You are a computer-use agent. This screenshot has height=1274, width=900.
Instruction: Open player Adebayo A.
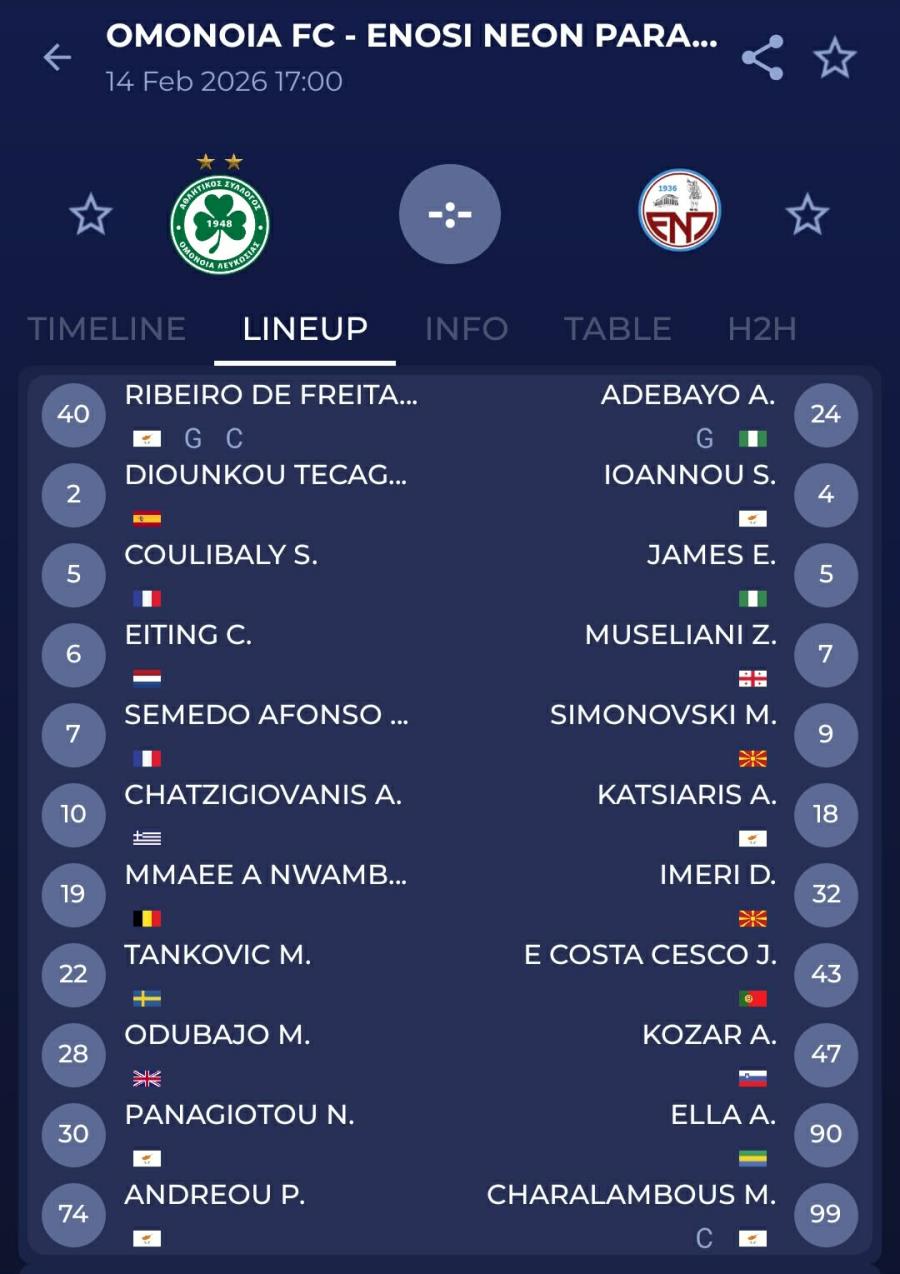687,395
